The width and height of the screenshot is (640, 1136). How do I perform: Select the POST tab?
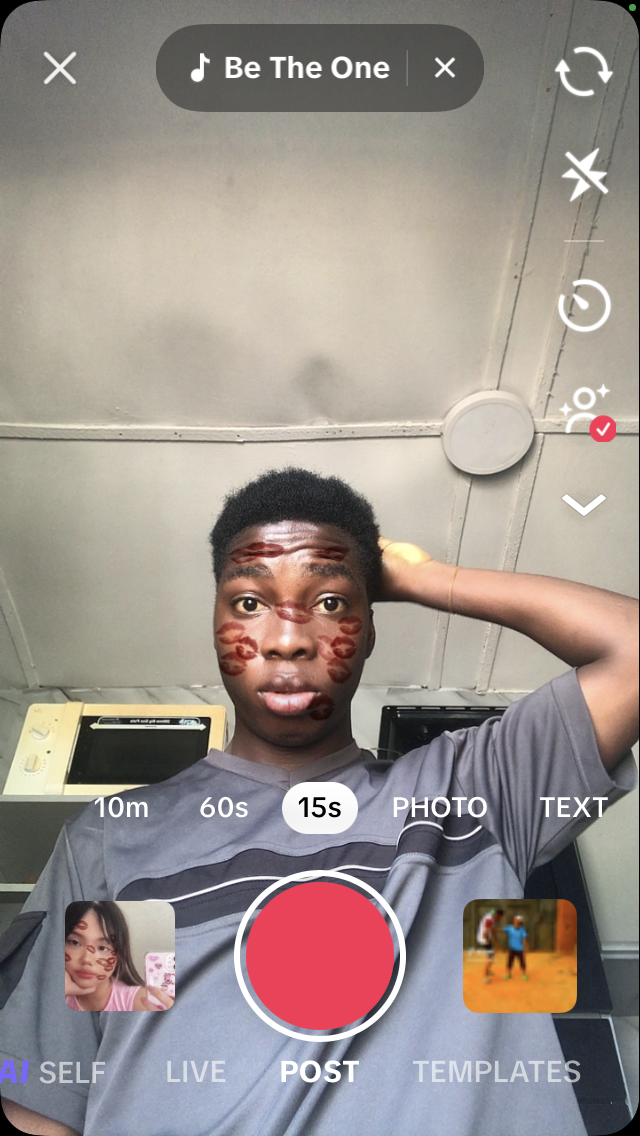coord(319,1072)
